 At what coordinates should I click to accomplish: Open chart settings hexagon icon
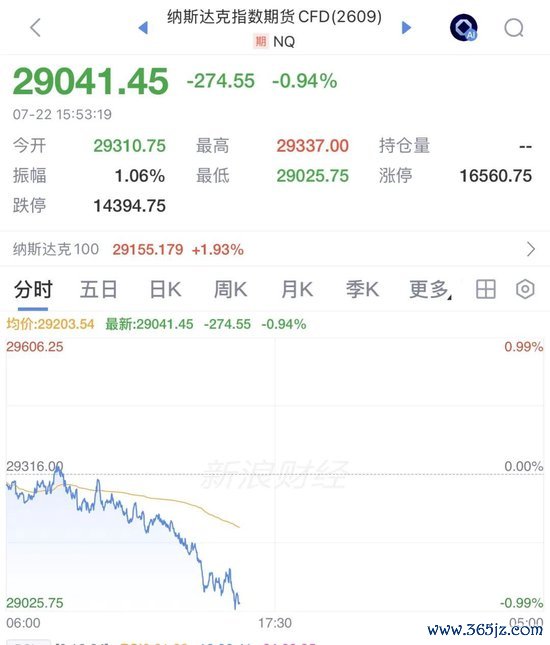point(525,289)
